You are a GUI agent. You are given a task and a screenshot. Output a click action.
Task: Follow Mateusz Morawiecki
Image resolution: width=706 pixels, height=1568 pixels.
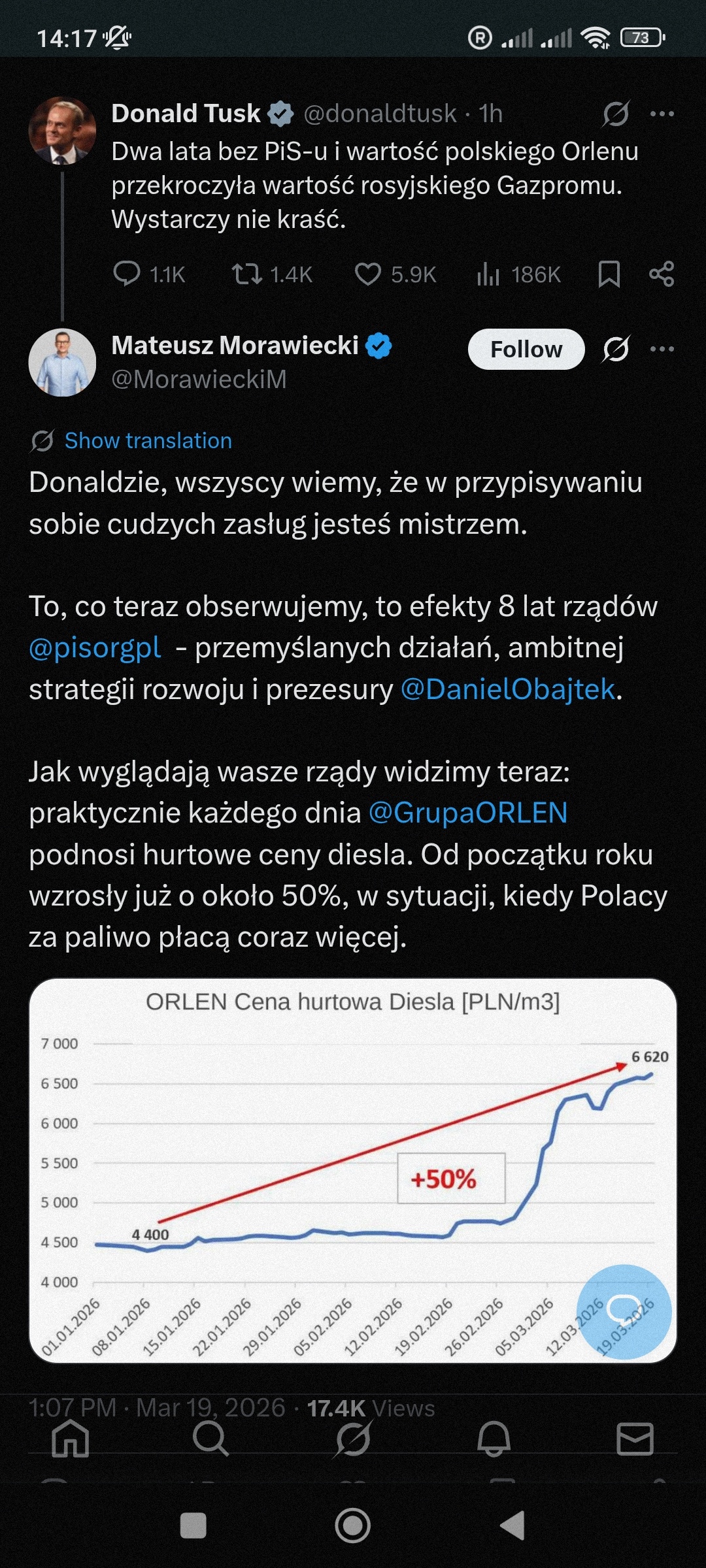[526, 350]
